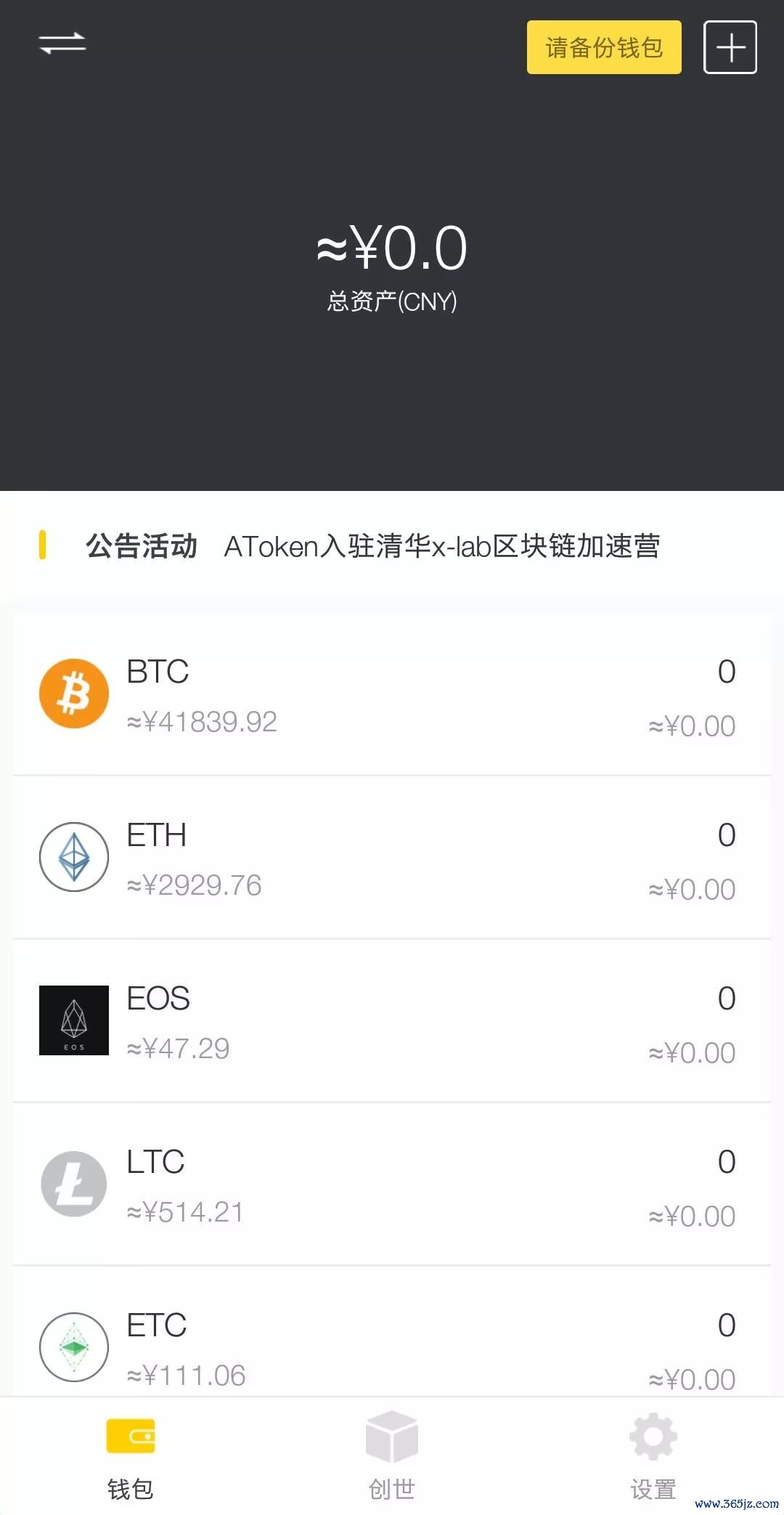Tap the BTC row to view balance details
The width and height of the screenshot is (784, 1515).
pyautogui.click(x=392, y=692)
